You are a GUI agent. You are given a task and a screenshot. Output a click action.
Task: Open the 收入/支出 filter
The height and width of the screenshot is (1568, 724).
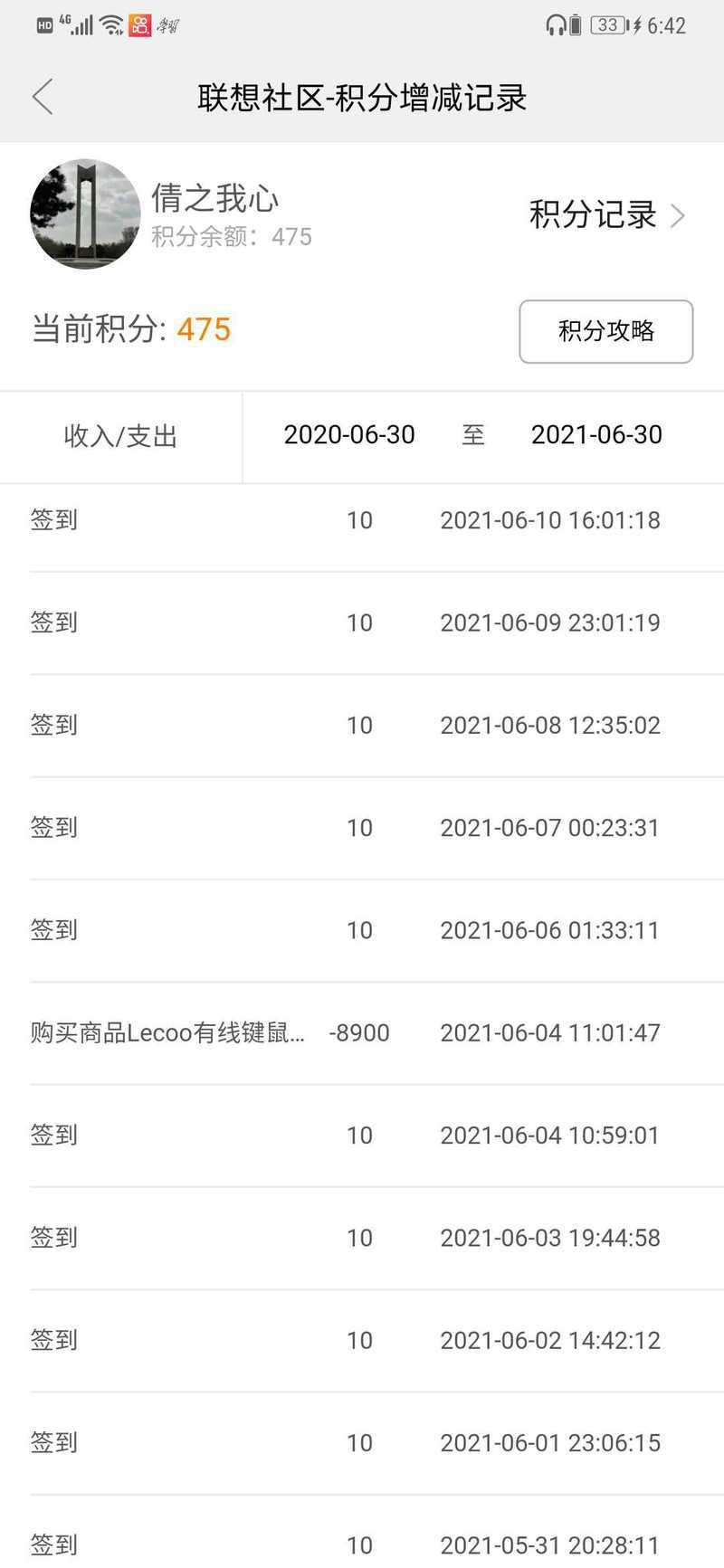click(120, 436)
